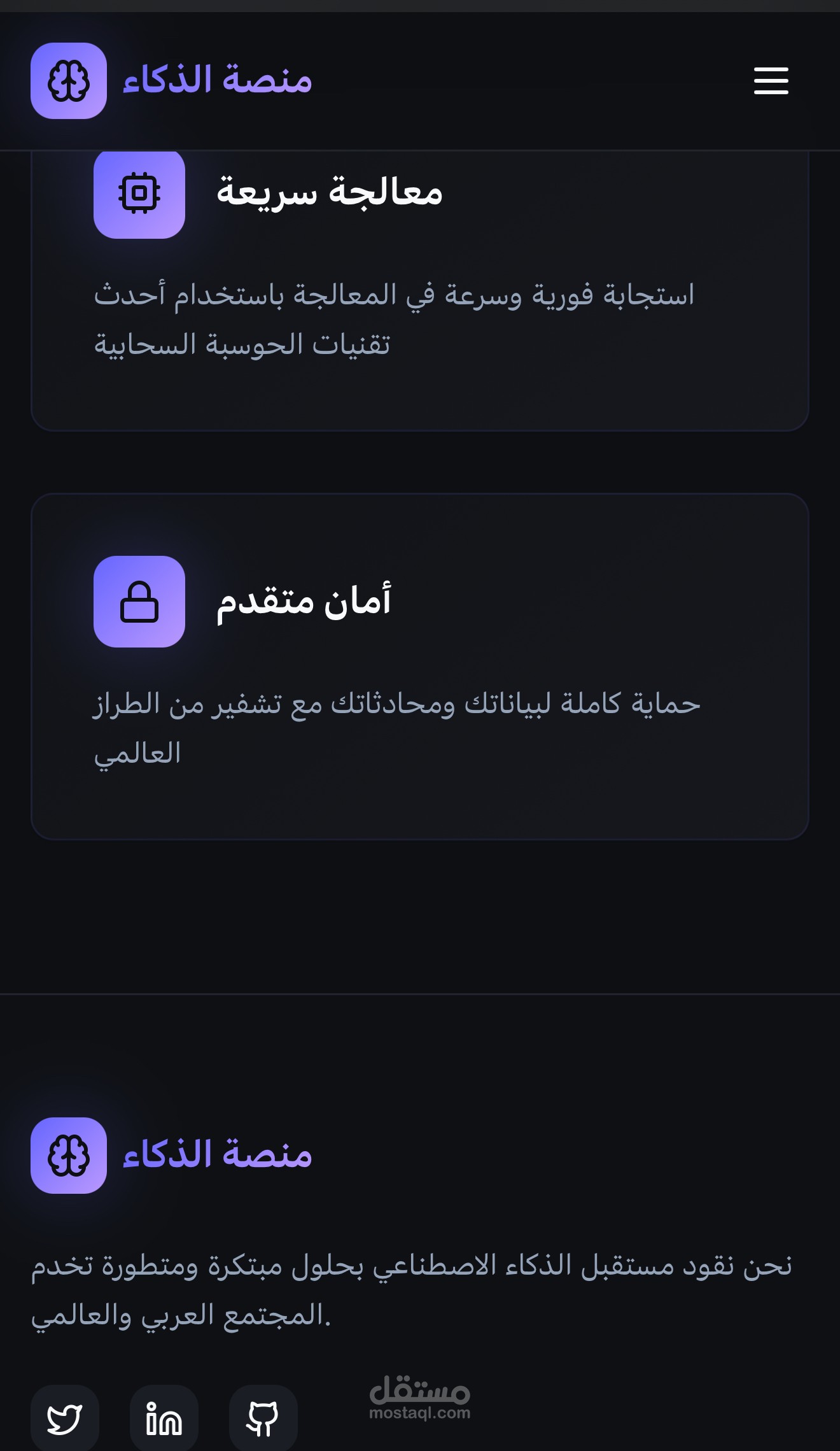Open the hamburger menu

pyautogui.click(x=771, y=81)
